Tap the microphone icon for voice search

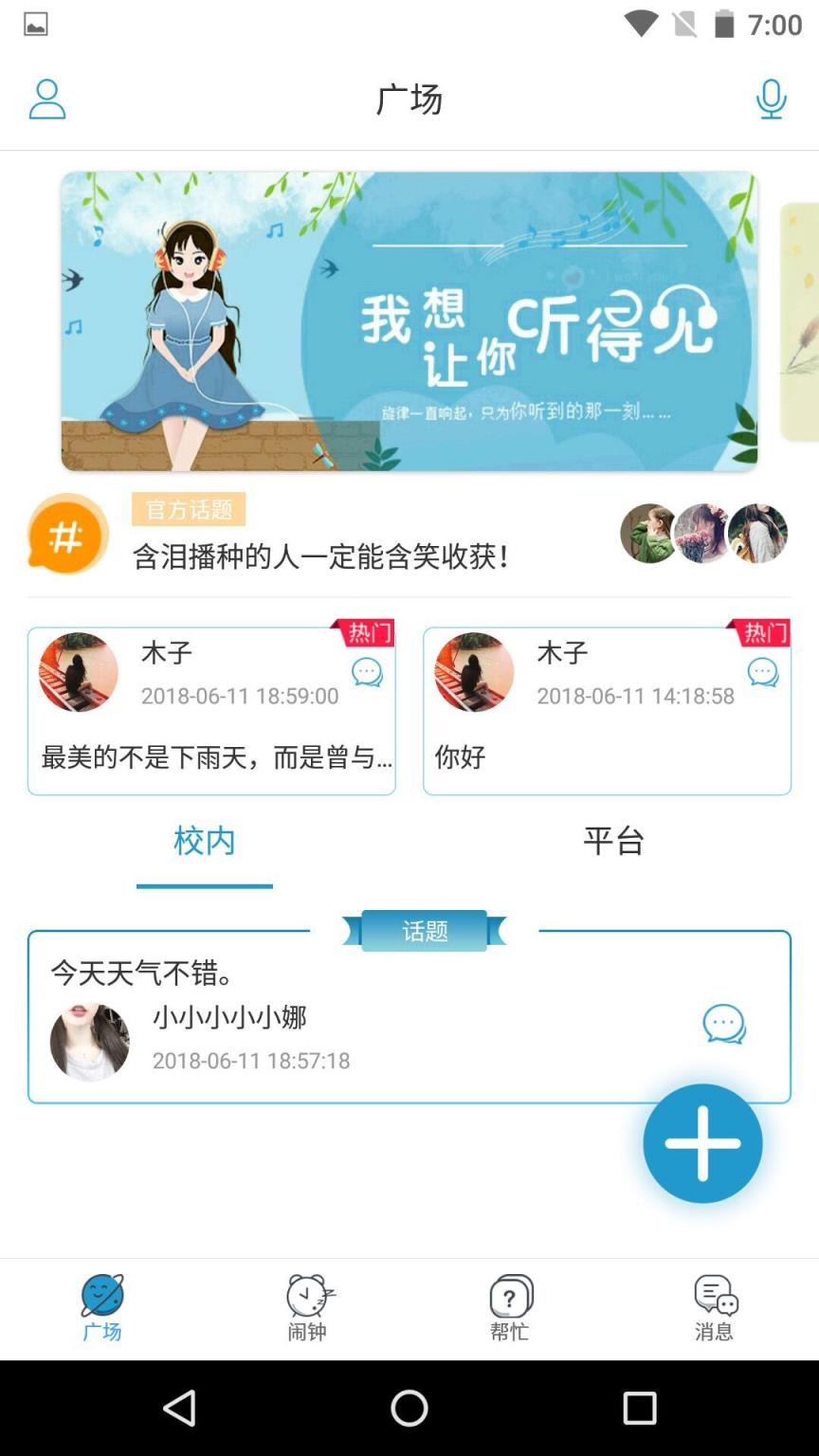[773, 99]
